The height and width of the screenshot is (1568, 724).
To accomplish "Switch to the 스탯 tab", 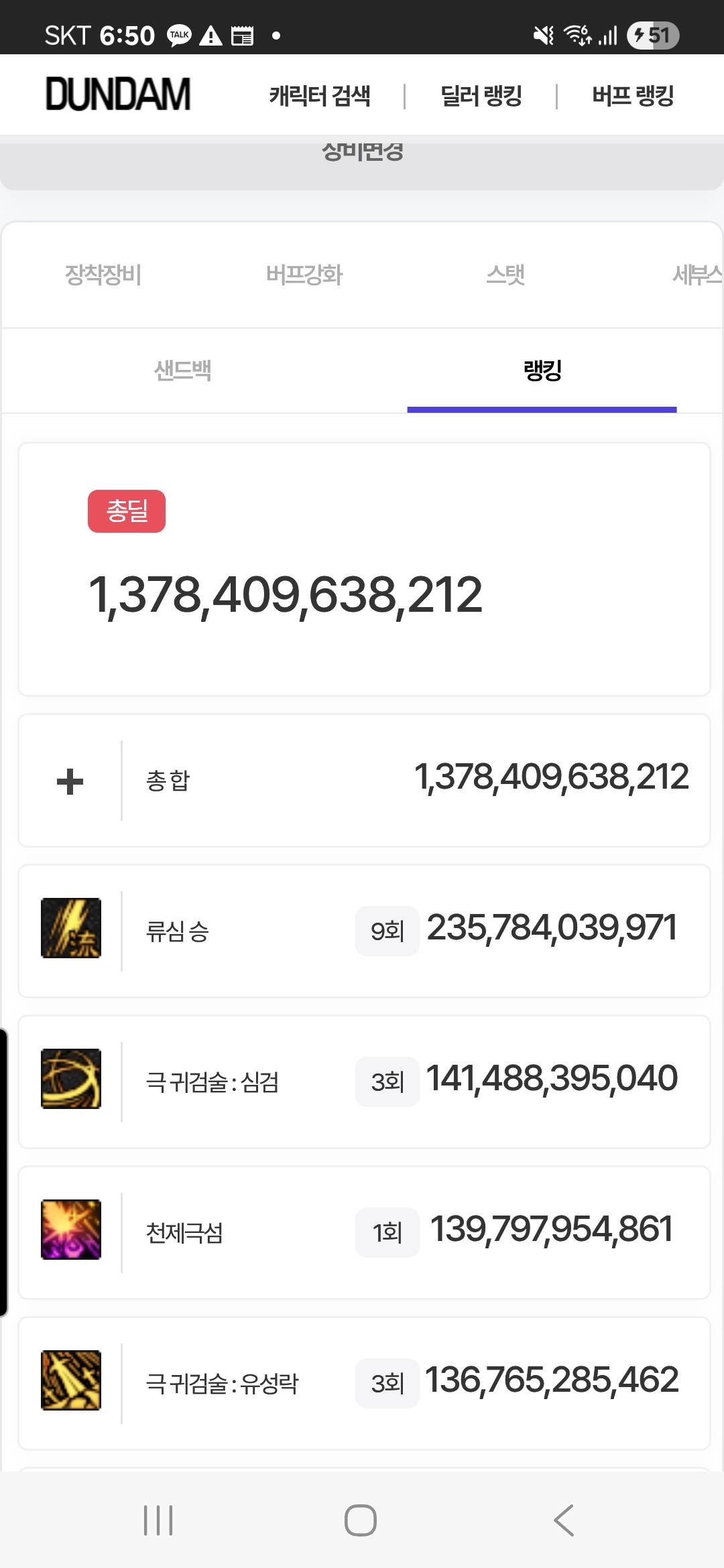I will tap(505, 275).
